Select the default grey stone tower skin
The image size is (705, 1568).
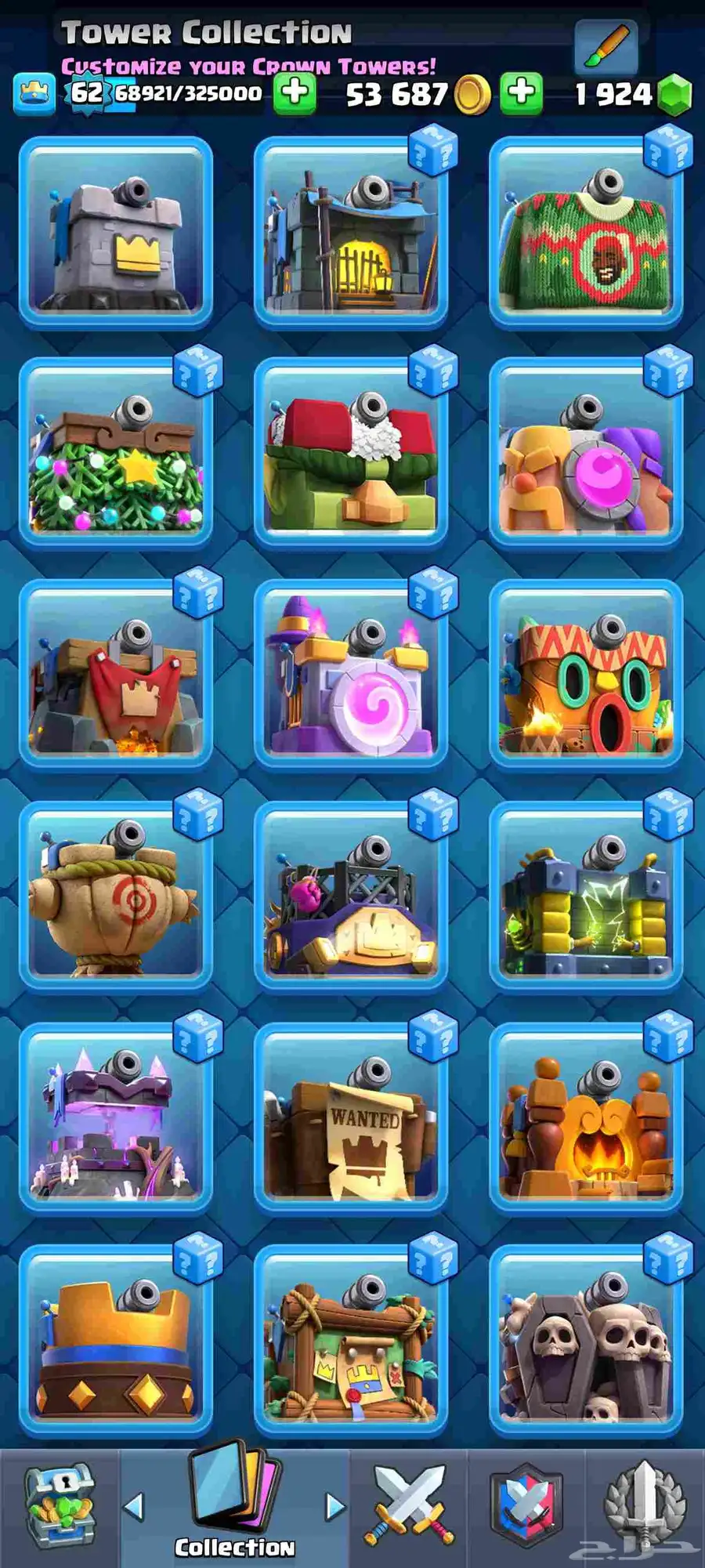116,232
